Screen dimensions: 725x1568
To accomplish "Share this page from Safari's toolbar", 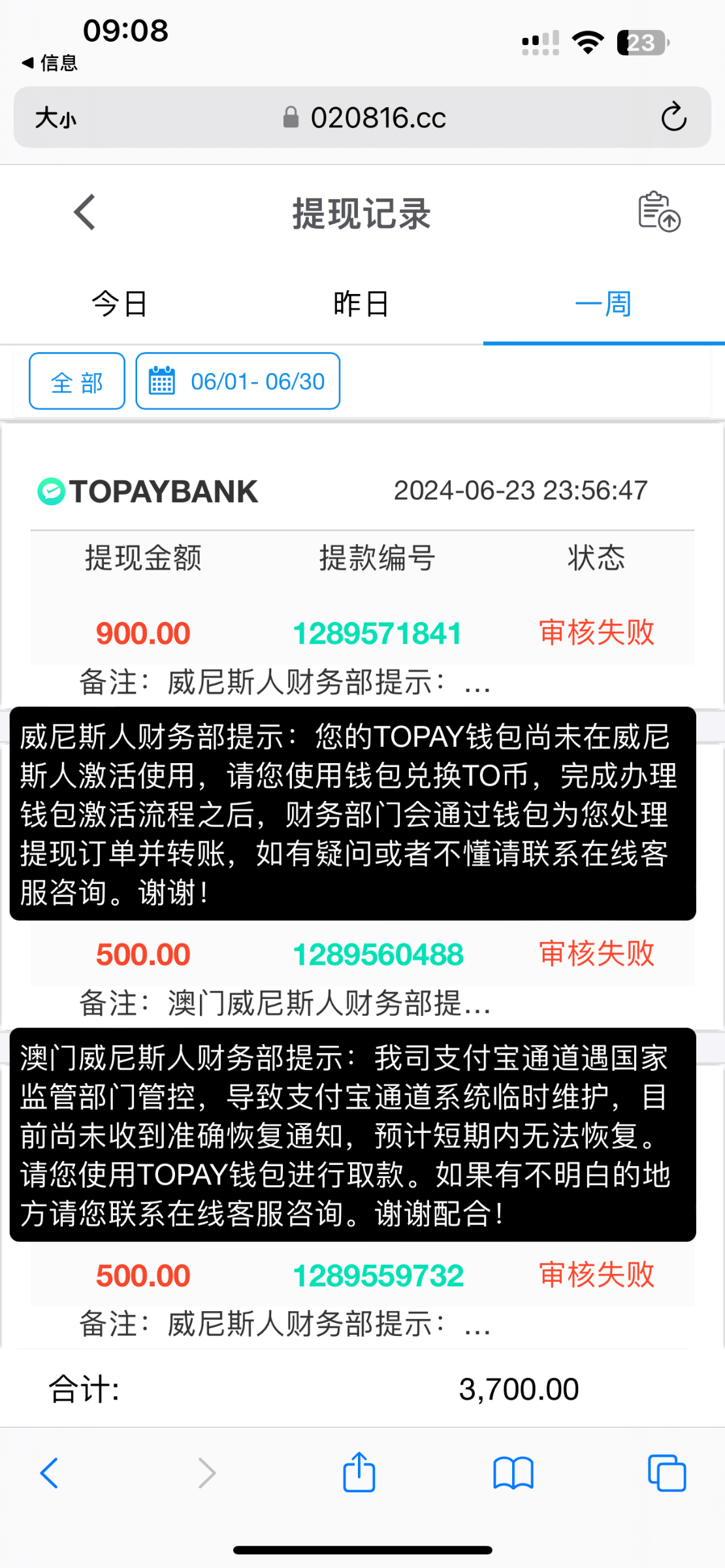I will point(359,1472).
